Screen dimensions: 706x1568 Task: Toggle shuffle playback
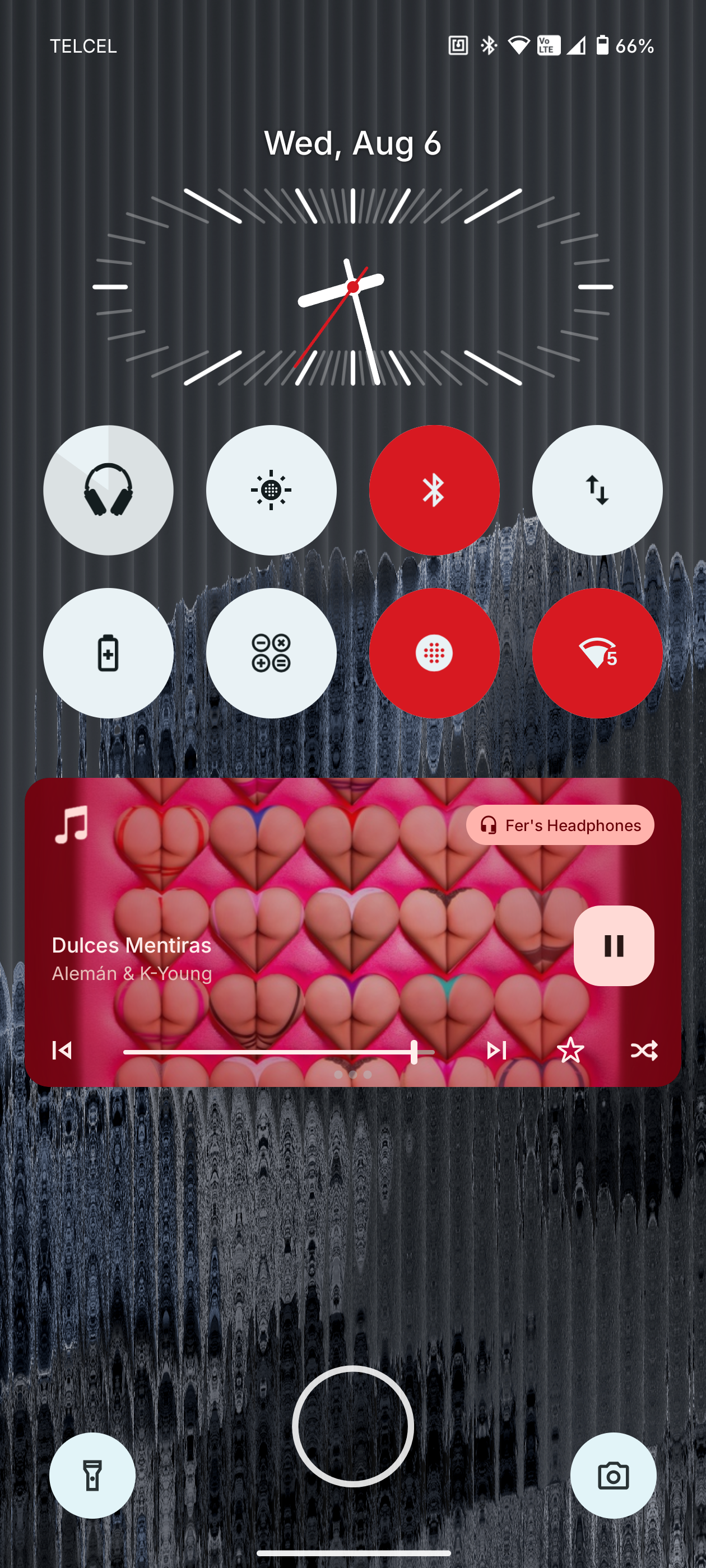click(x=644, y=1050)
